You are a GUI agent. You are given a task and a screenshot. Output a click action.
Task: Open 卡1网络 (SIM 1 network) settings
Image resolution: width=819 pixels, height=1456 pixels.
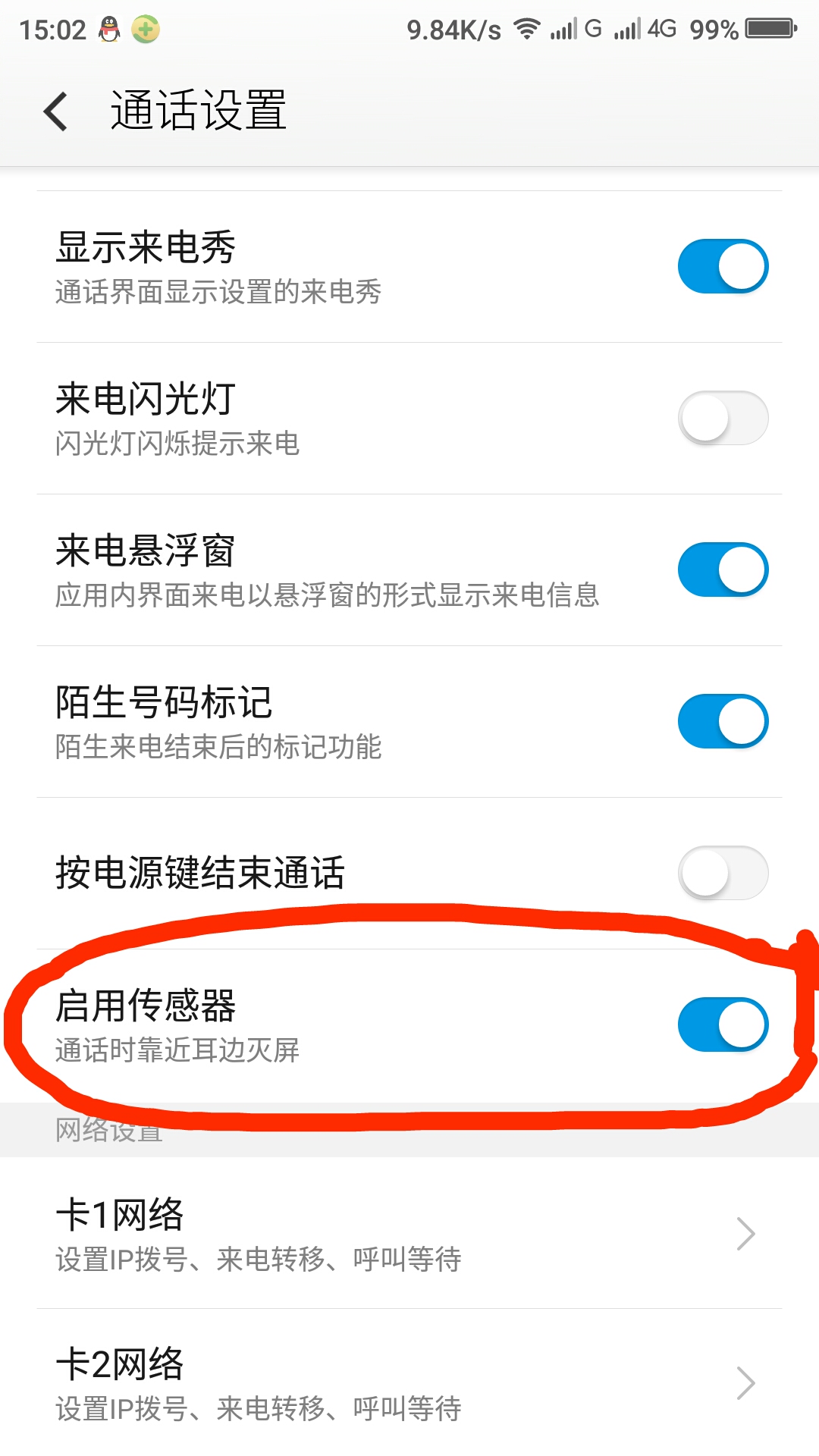(x=409, y=1234)
